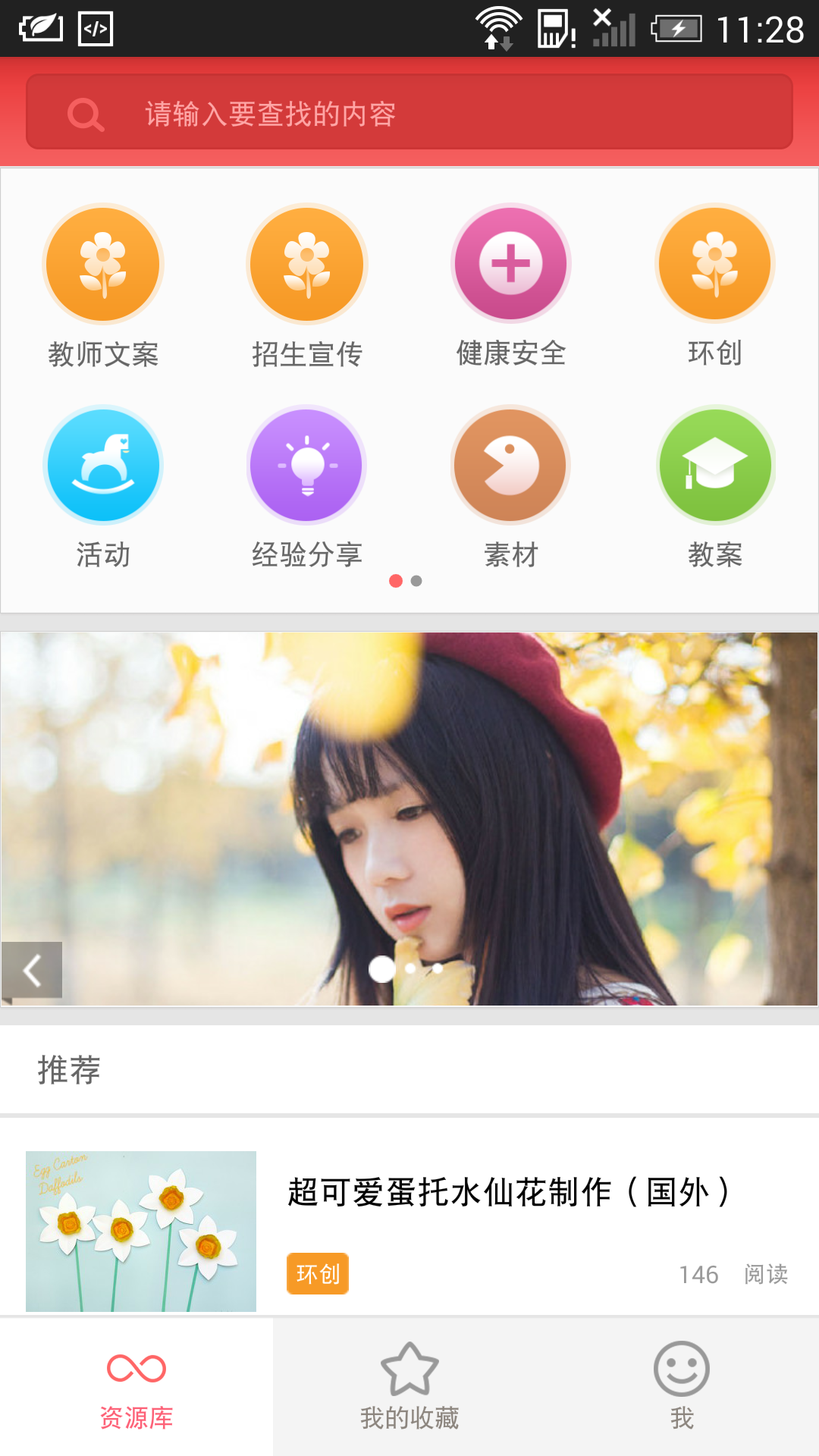
Task: Tap the orange 环创 tag on the article
Action: [318, 1274]
